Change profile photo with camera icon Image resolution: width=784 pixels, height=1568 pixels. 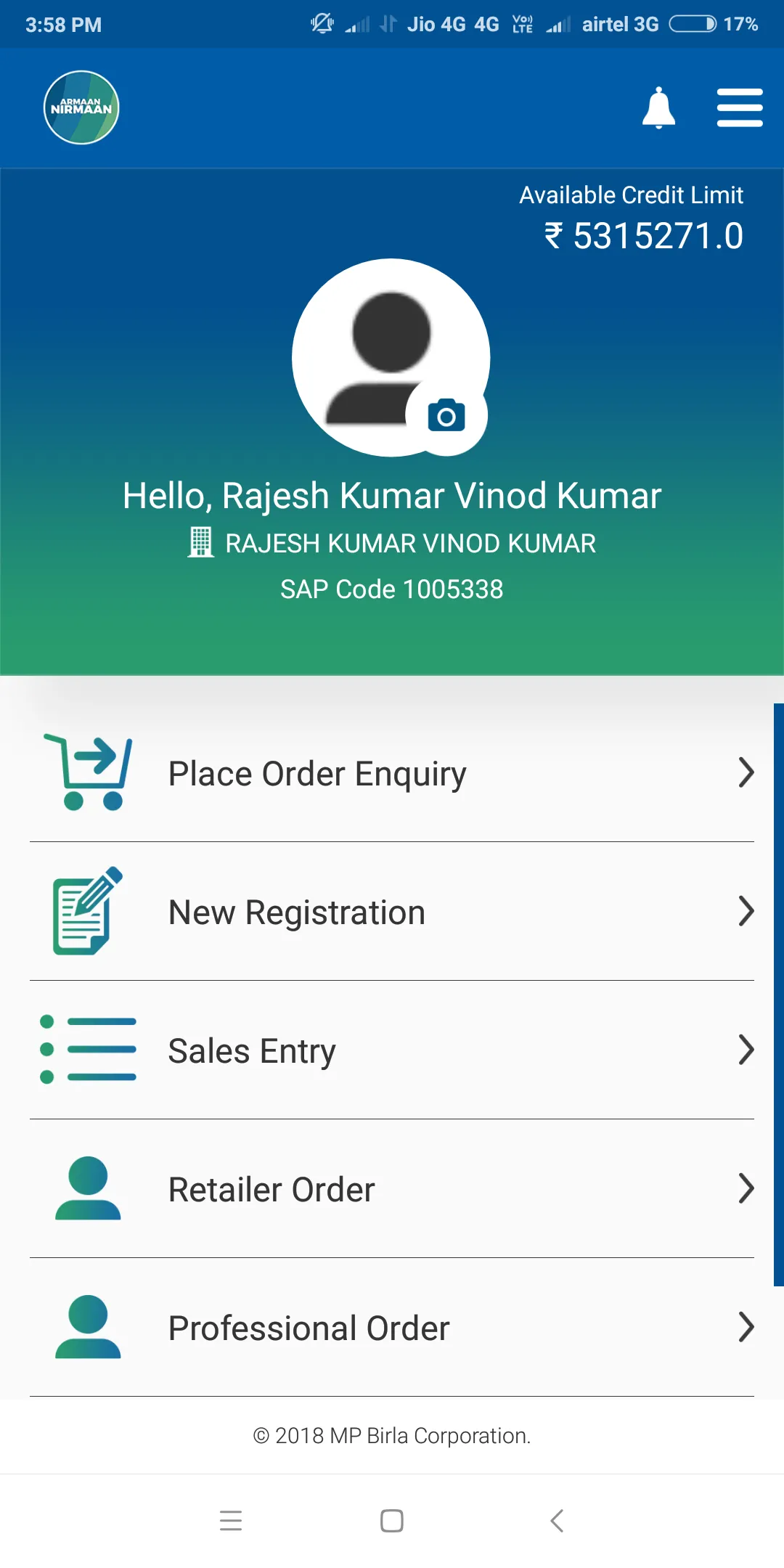(446, 416)
